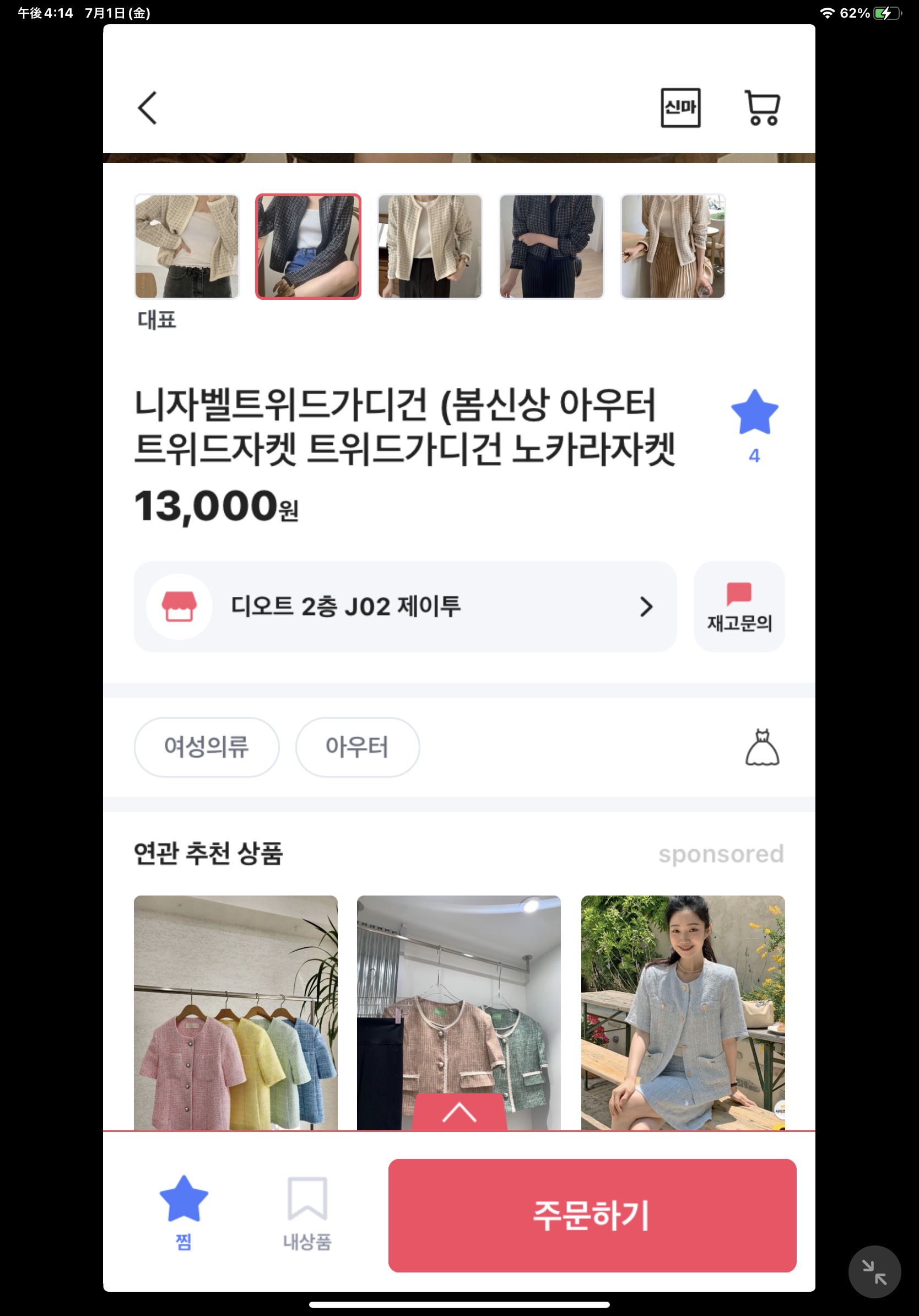Tap 주문하기 to place an order

coord(592,1215)
